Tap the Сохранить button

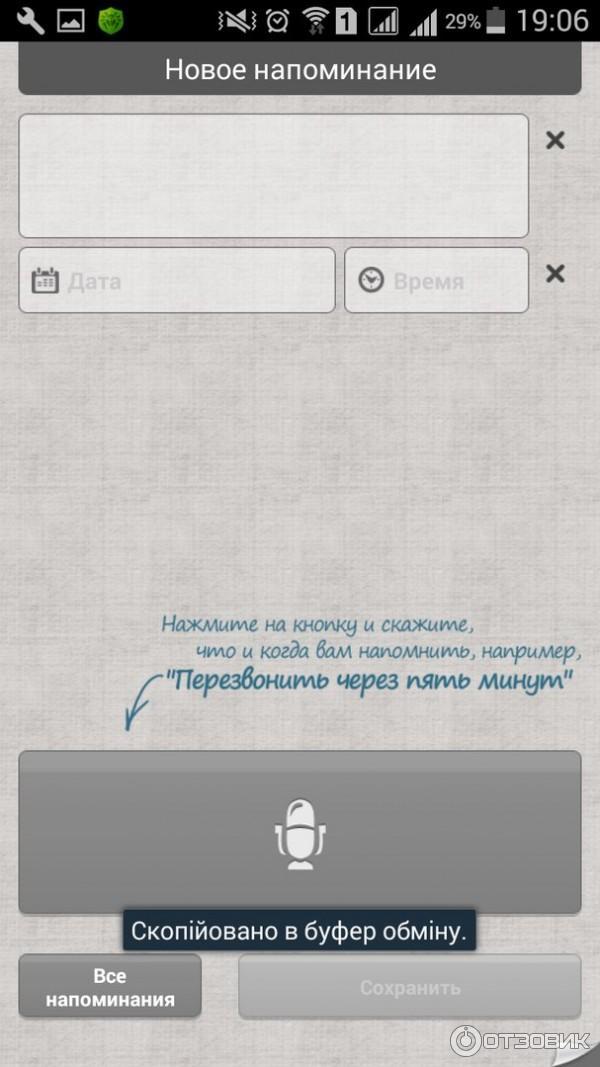click(409, 987)
